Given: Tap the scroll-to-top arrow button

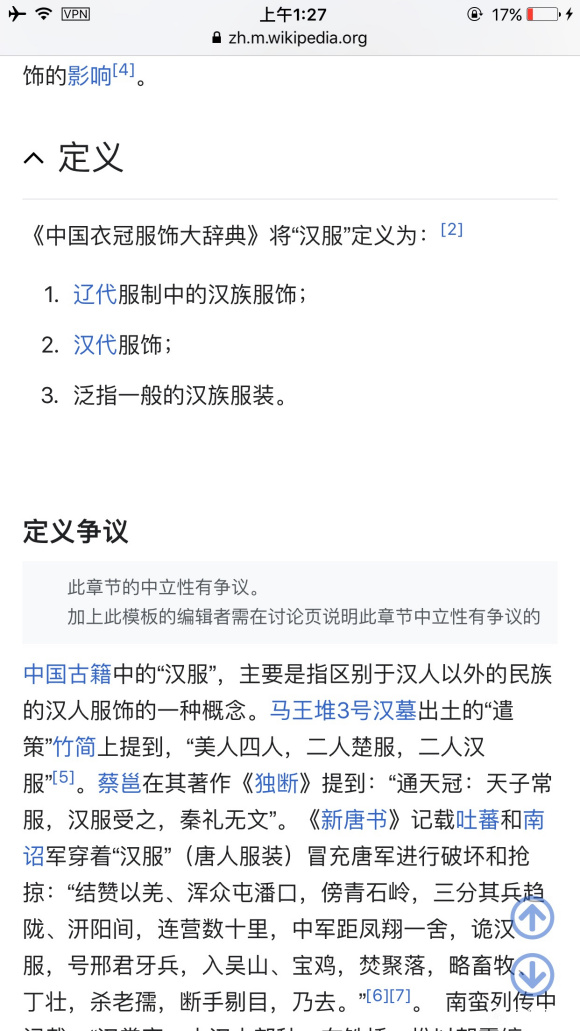Looking at the screenshot, I should tap(532, 917).
